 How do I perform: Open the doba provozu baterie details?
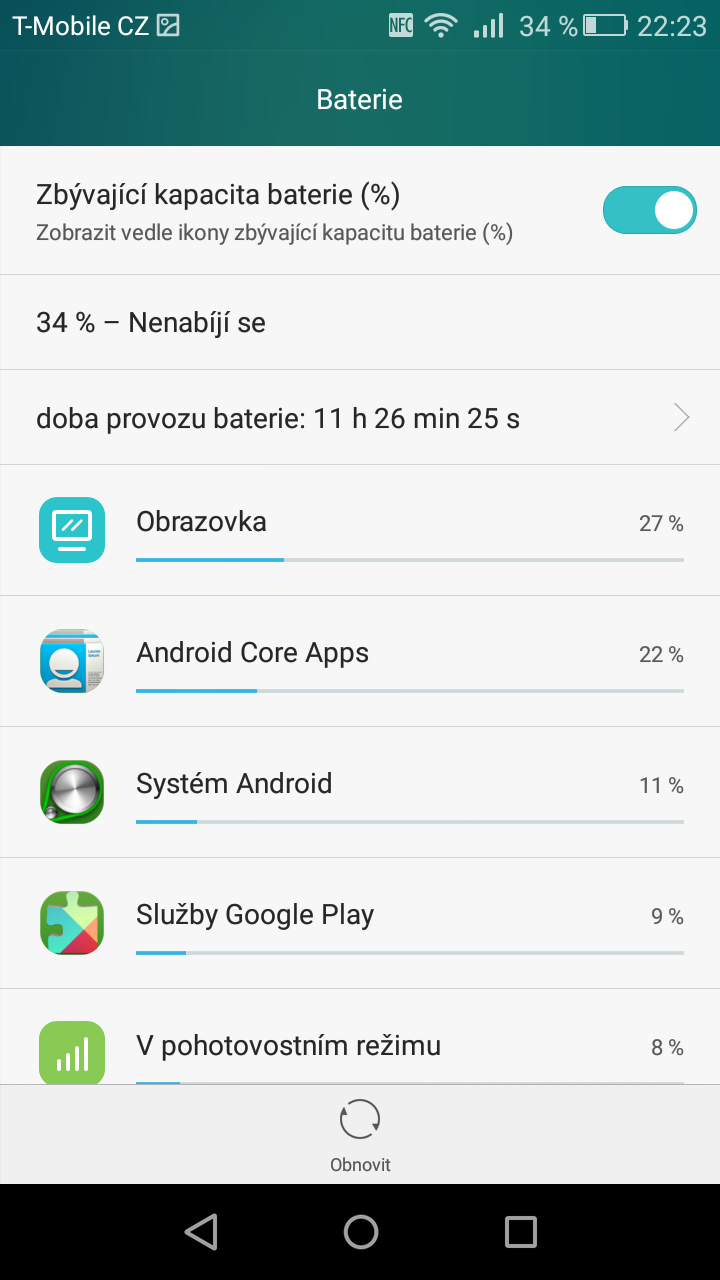coord(360,418)
